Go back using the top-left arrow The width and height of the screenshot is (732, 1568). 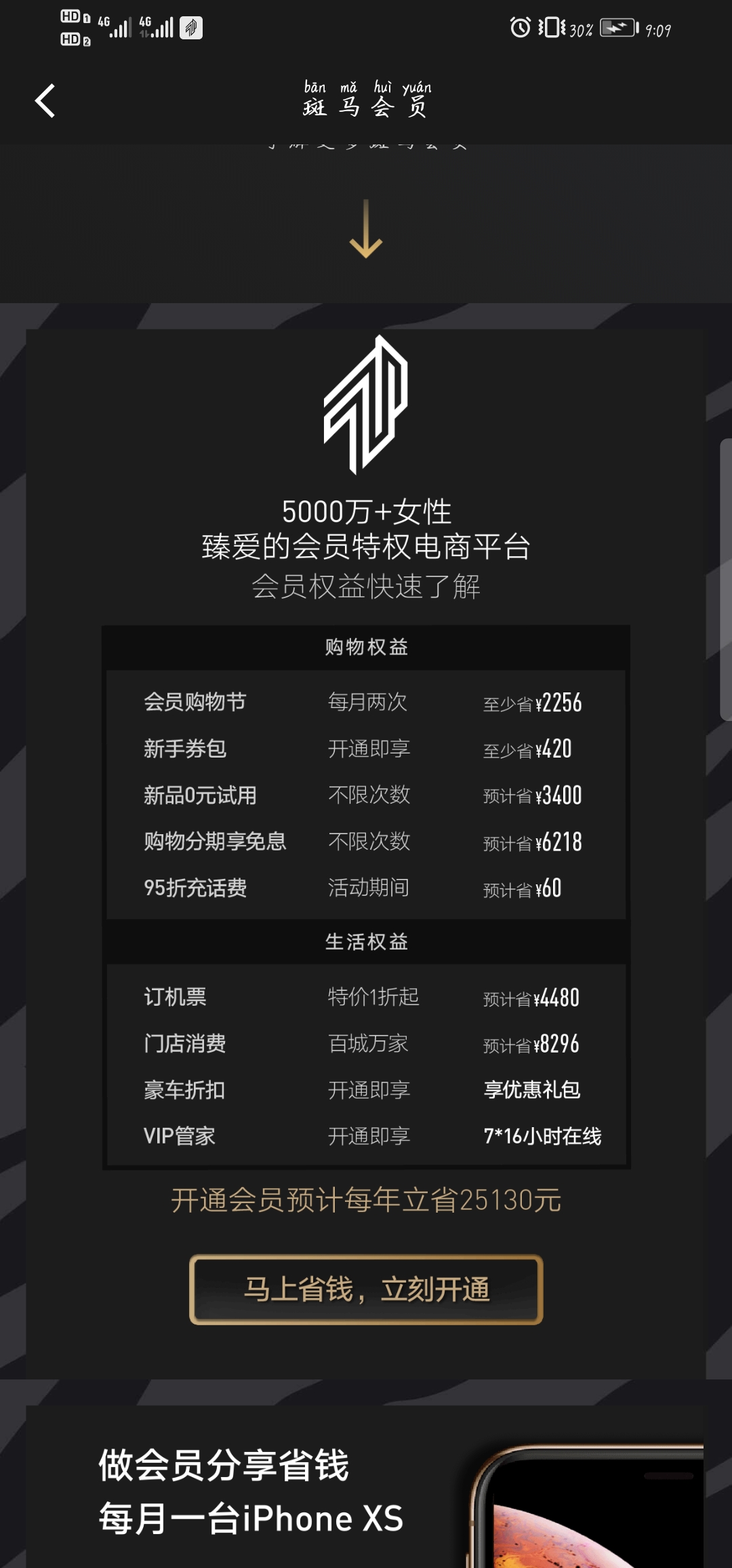(45, 101)
